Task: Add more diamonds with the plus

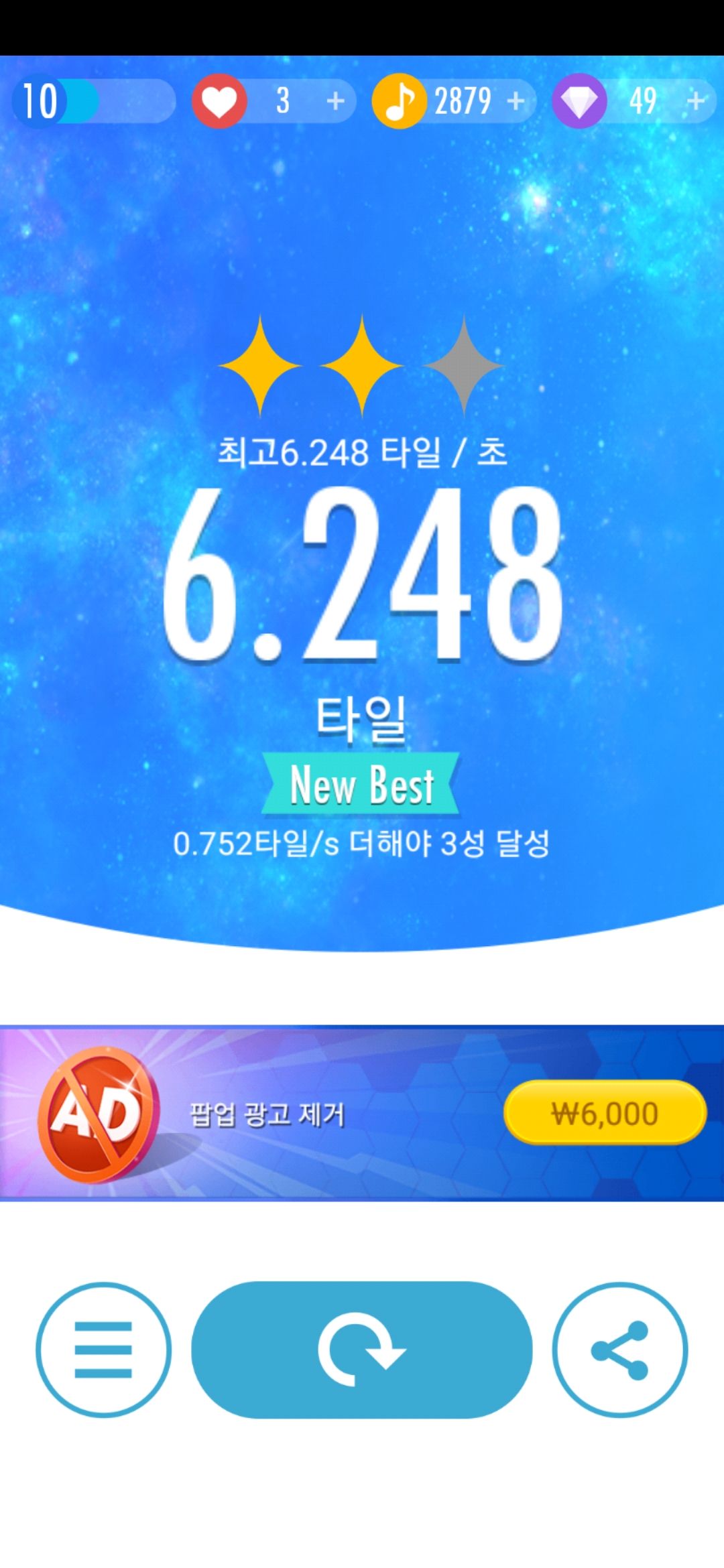Action: click(x=696, y=102)
